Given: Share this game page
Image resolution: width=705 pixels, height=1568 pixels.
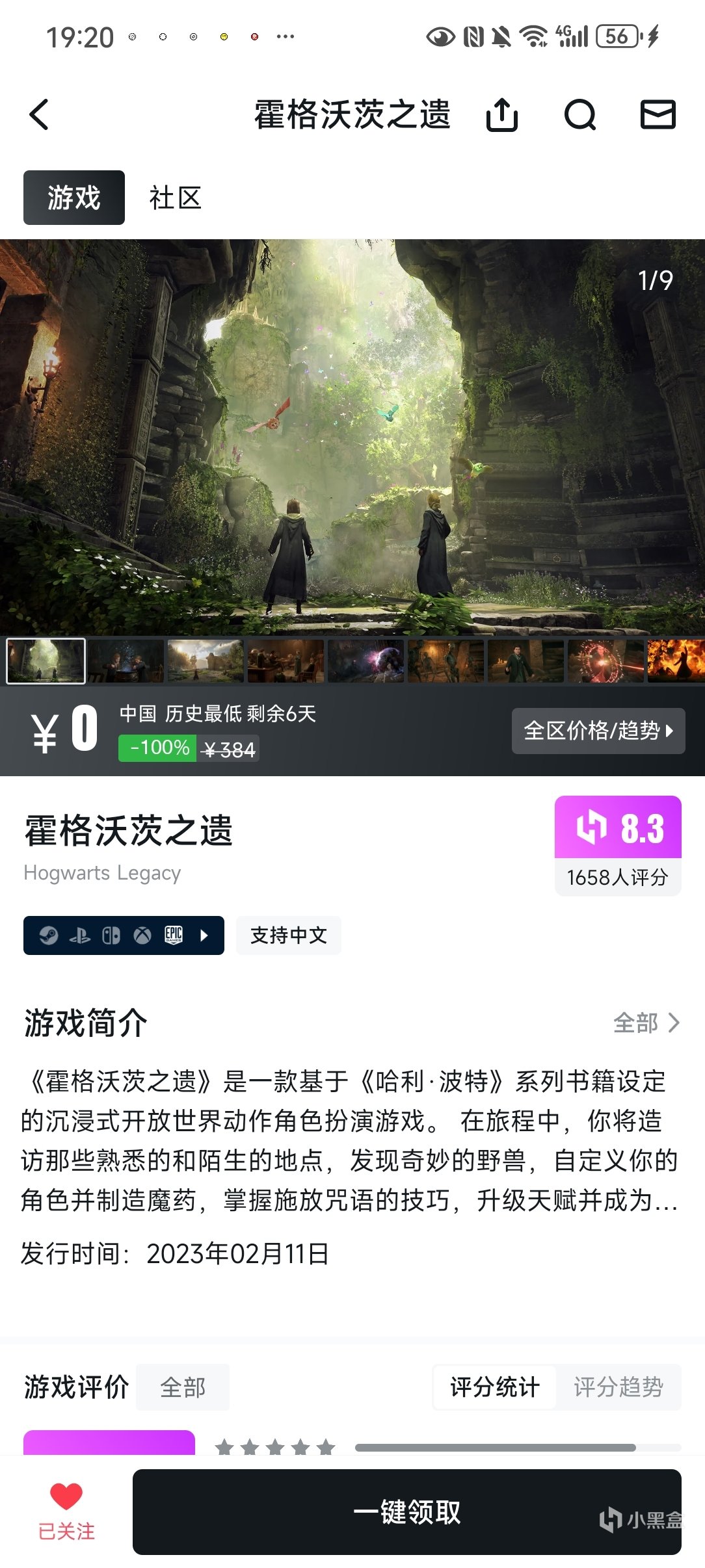Looking at the screenshot, I should [x=502, y=115].
